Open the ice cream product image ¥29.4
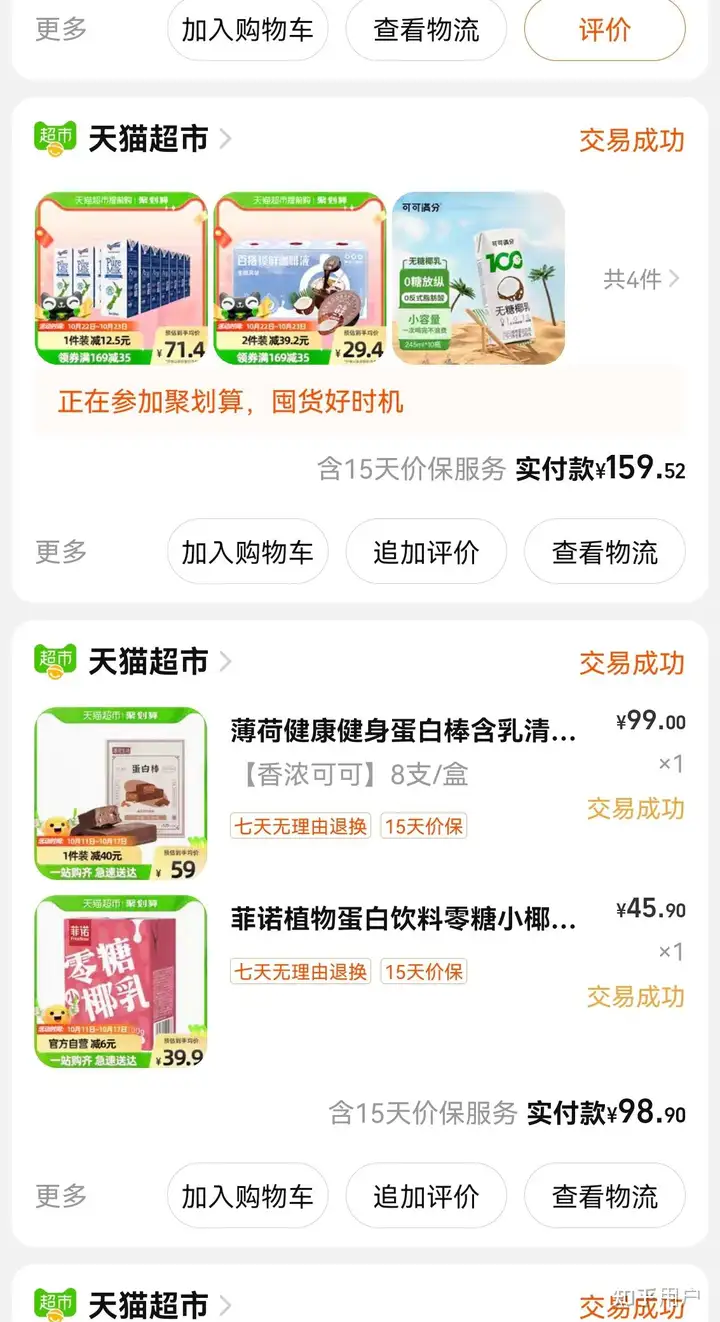 (300, 278)
